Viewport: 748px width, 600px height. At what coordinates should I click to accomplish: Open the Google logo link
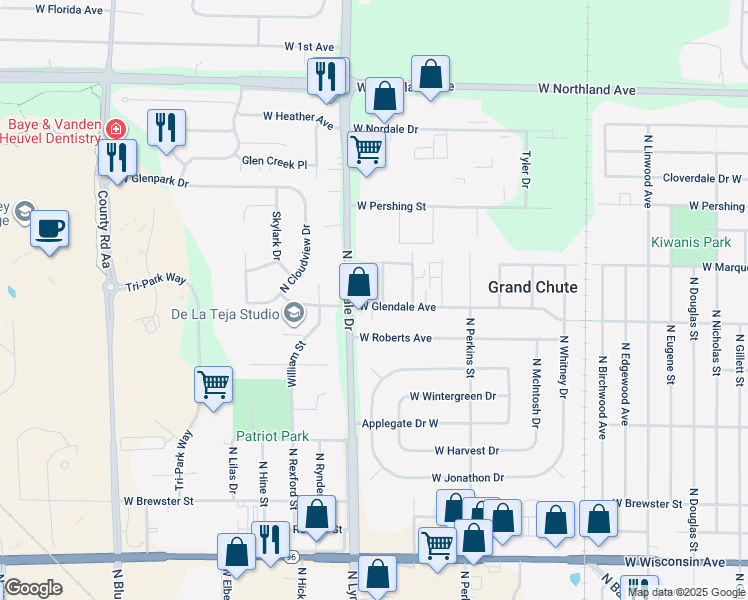point(33,588)
